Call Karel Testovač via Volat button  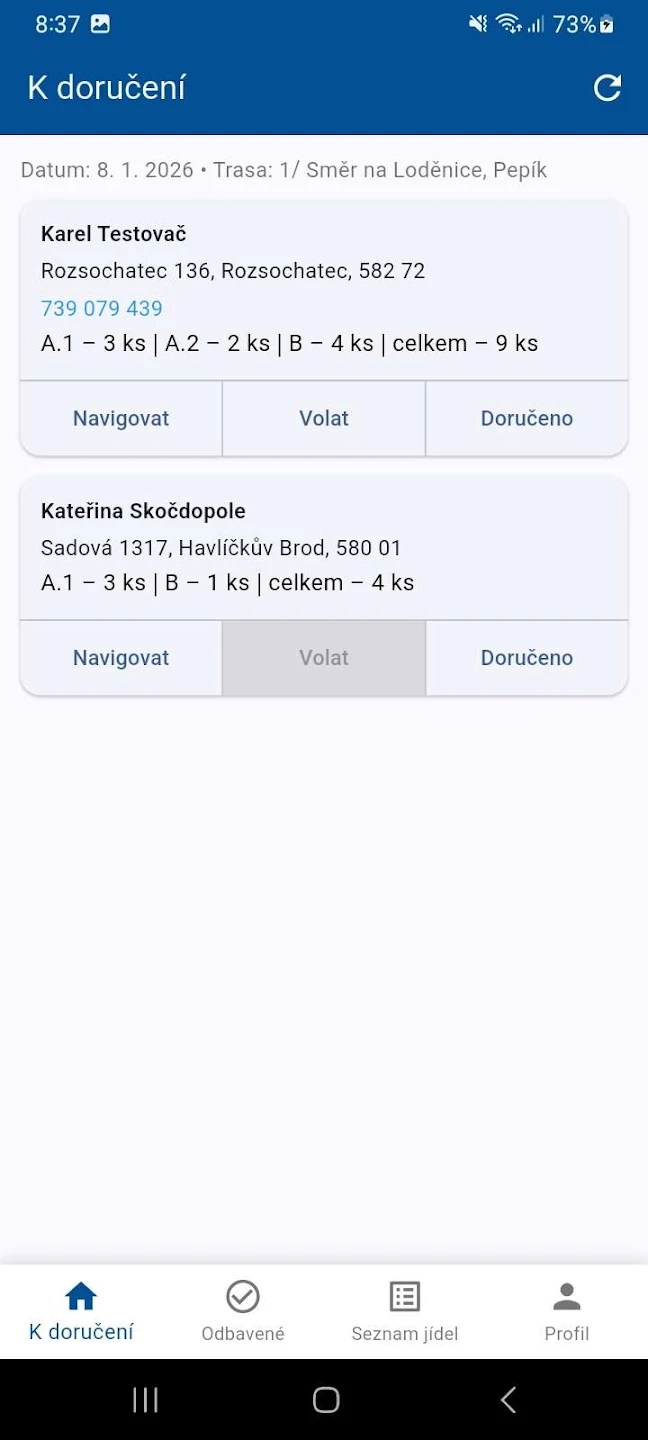pos(324,418)
